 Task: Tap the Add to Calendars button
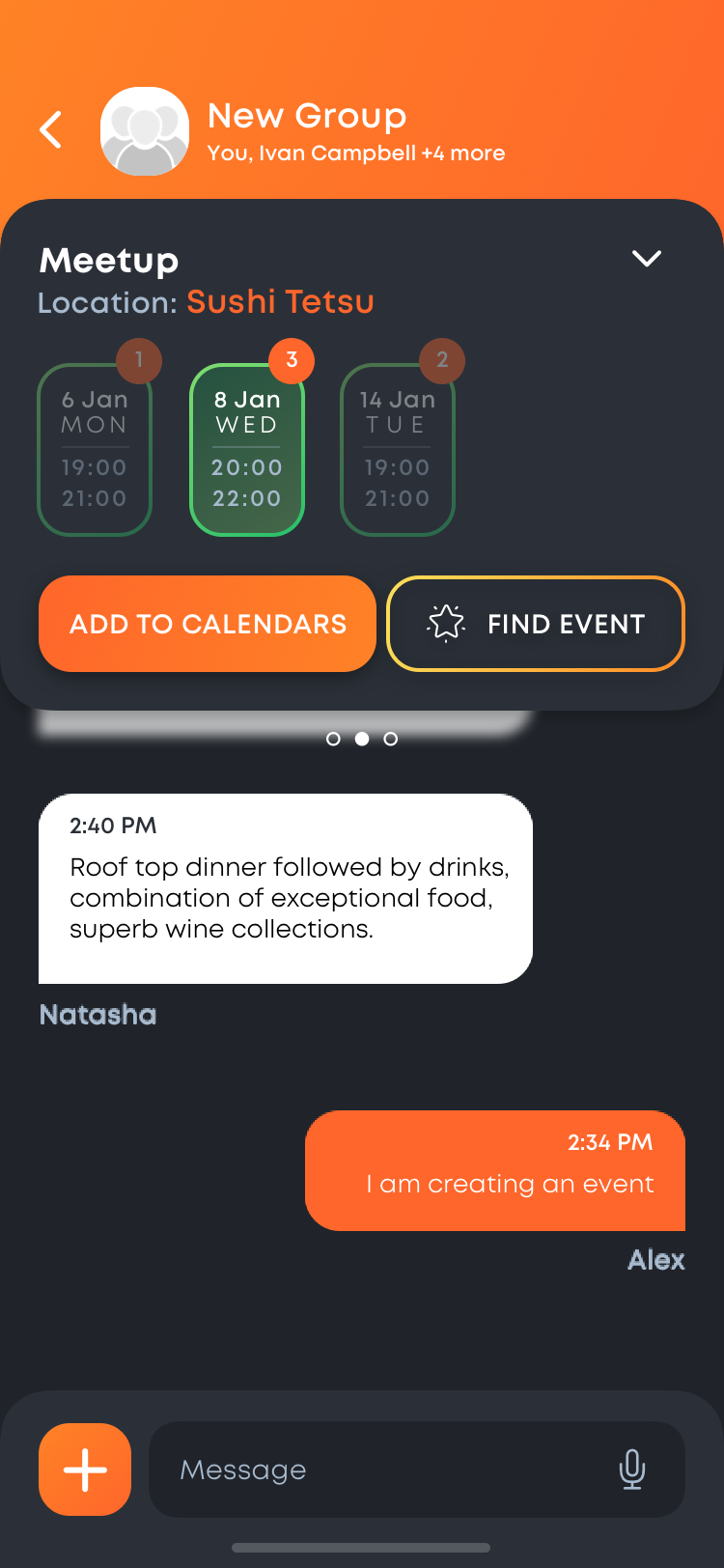pyautogui.click(x=208, y=624)
